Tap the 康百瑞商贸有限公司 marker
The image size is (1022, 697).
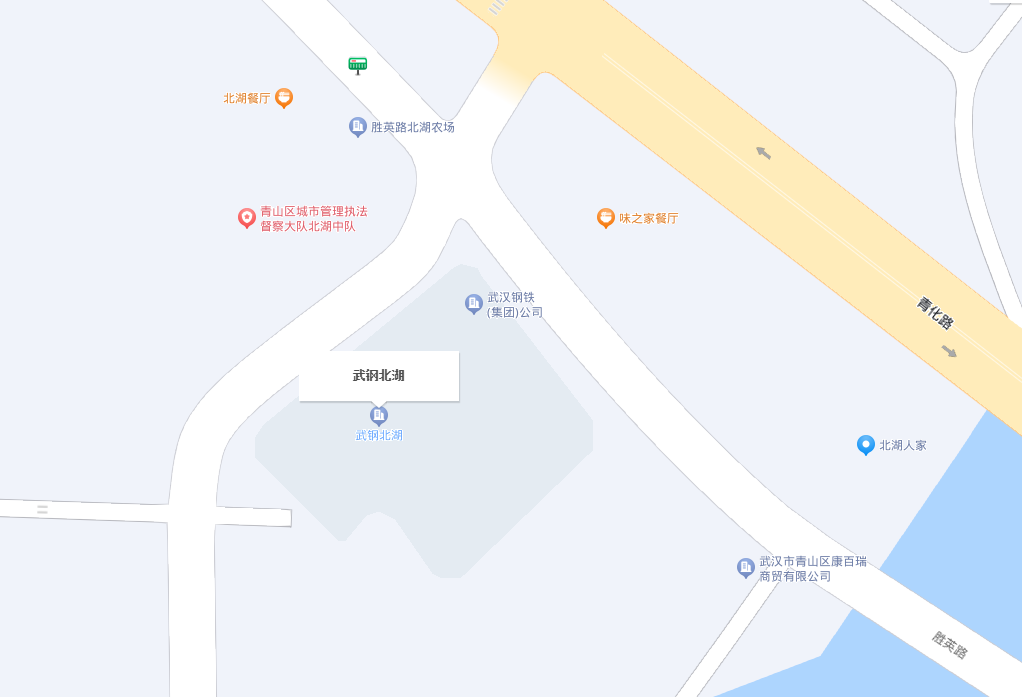[x=745, y=567]
